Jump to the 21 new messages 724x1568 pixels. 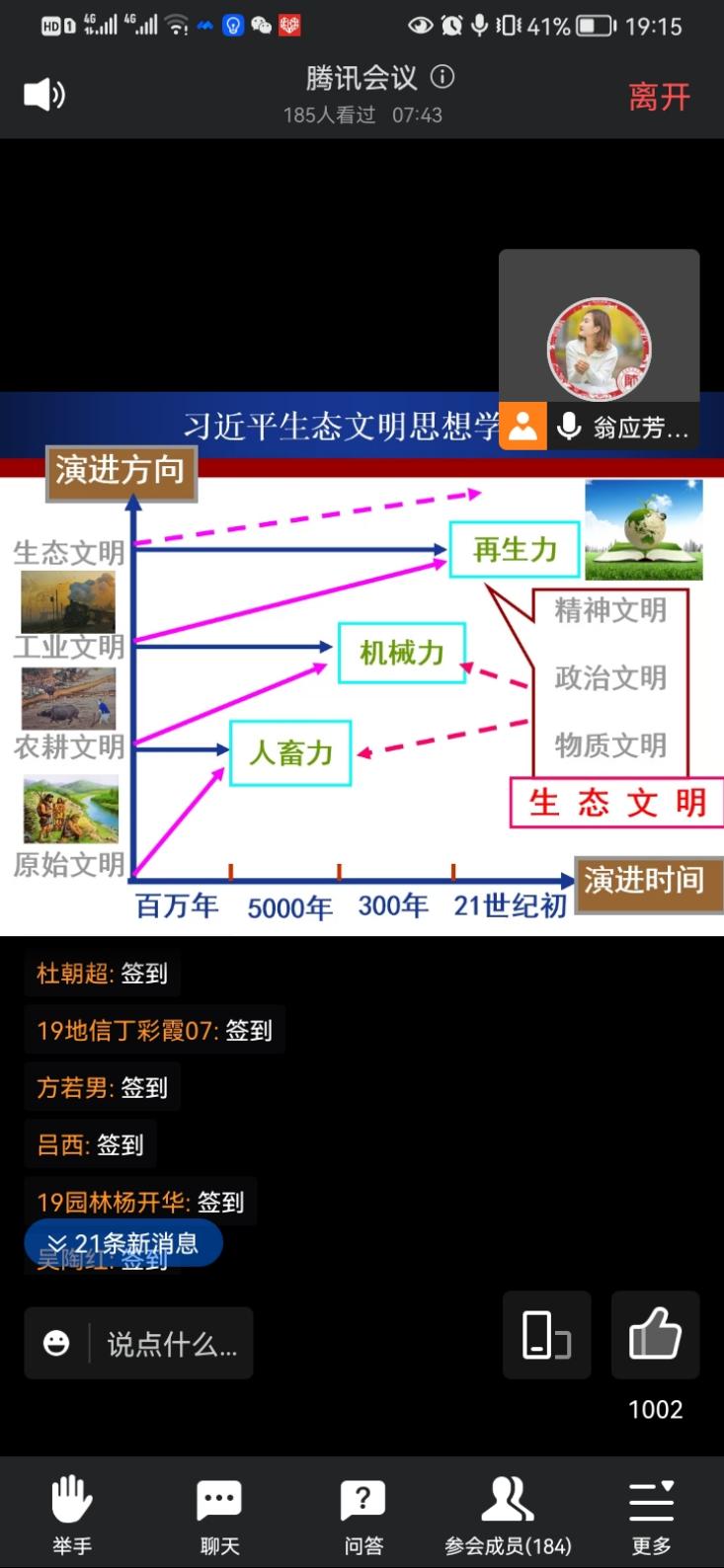[x=123, y=1243]
